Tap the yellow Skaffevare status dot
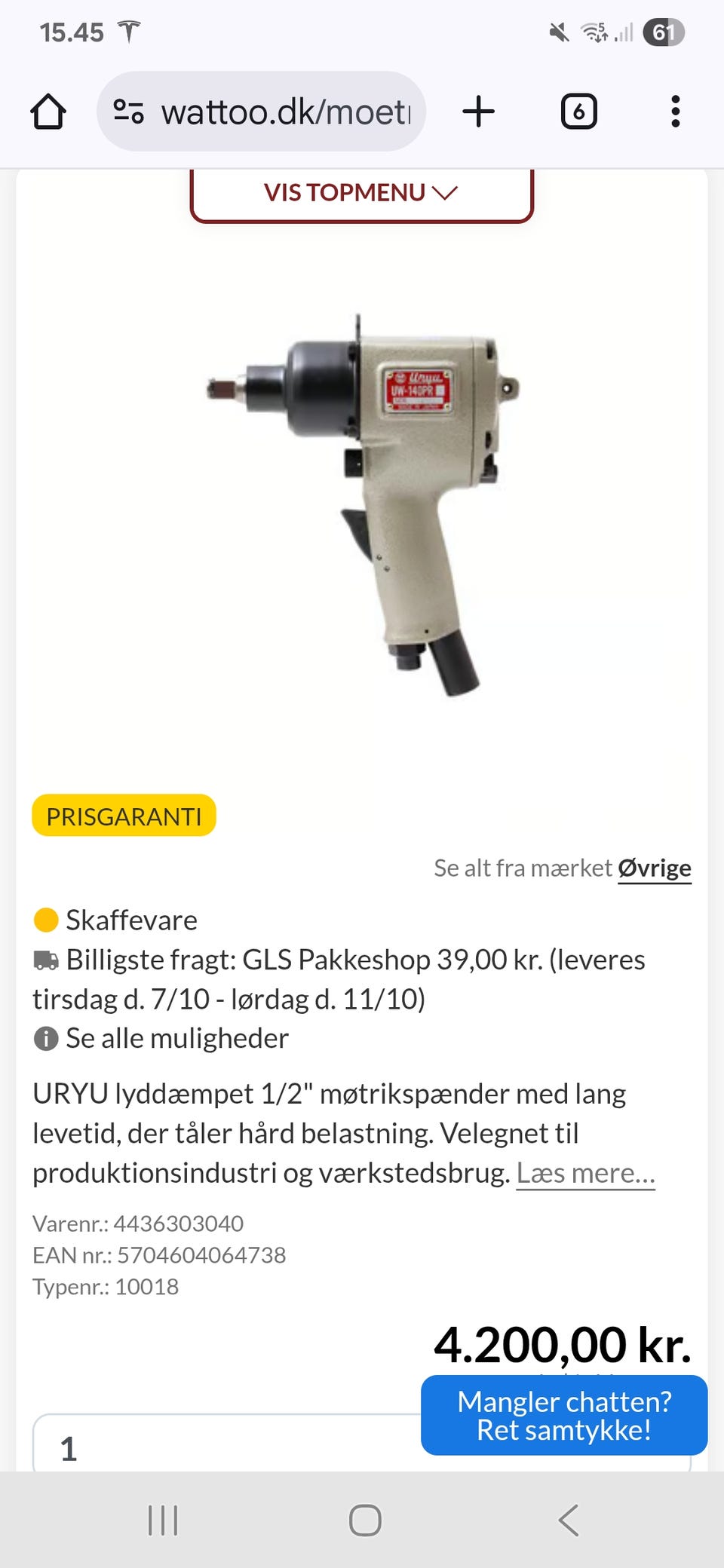 click(44, 920)
